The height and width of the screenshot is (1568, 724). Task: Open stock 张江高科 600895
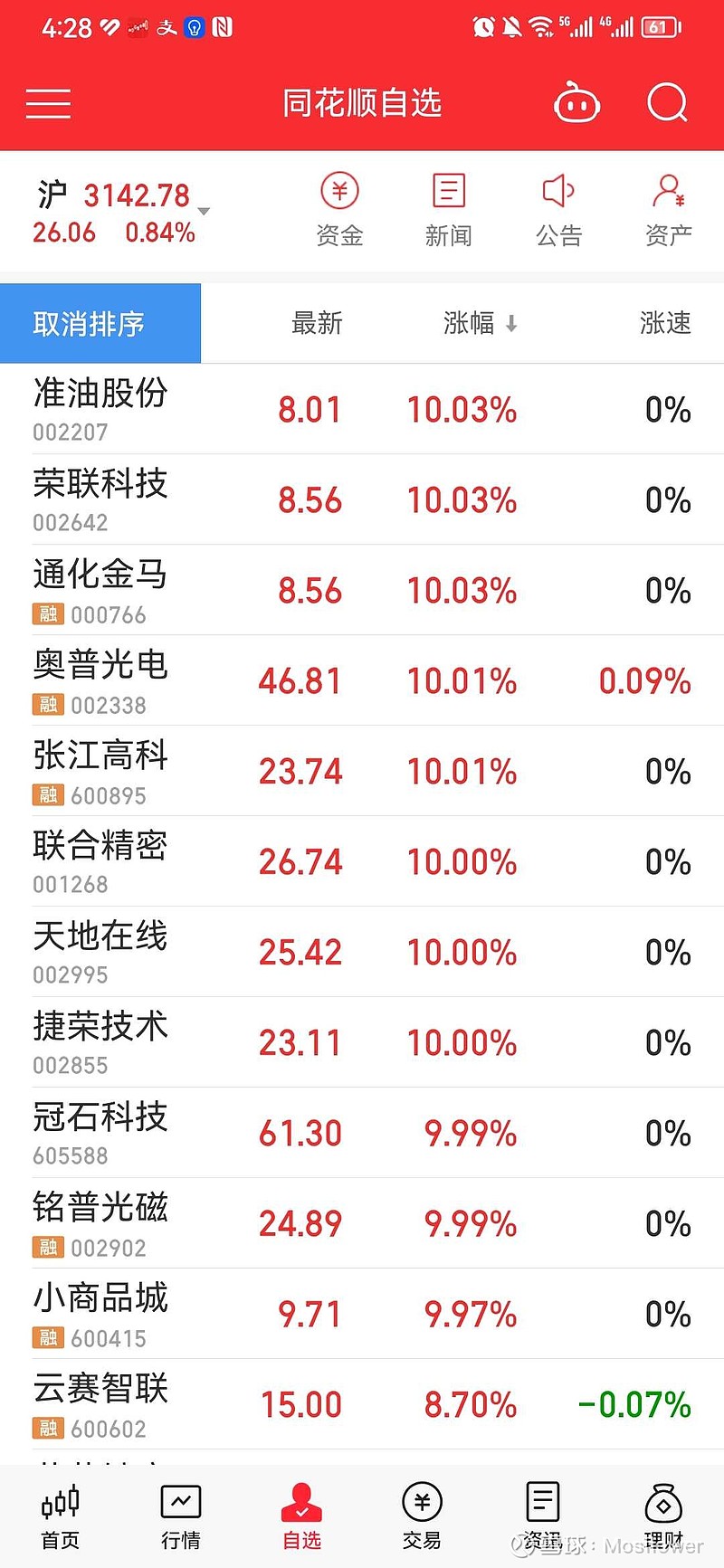pos(362,771)
